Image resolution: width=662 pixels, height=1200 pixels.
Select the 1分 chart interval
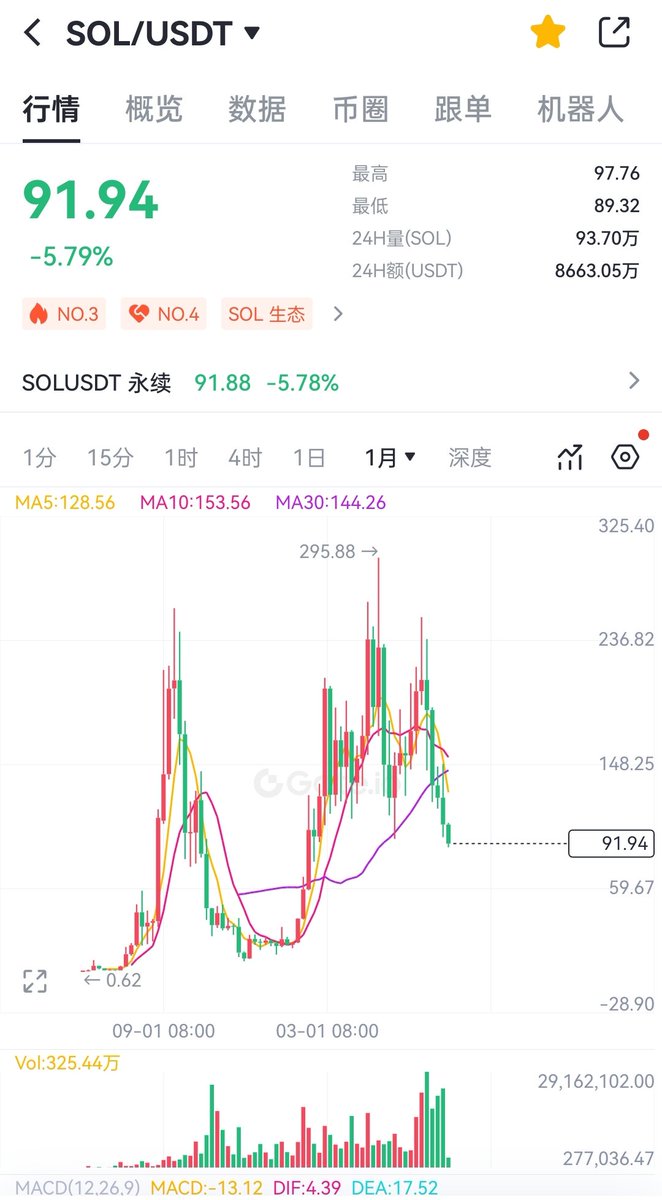tap(39, 458)
